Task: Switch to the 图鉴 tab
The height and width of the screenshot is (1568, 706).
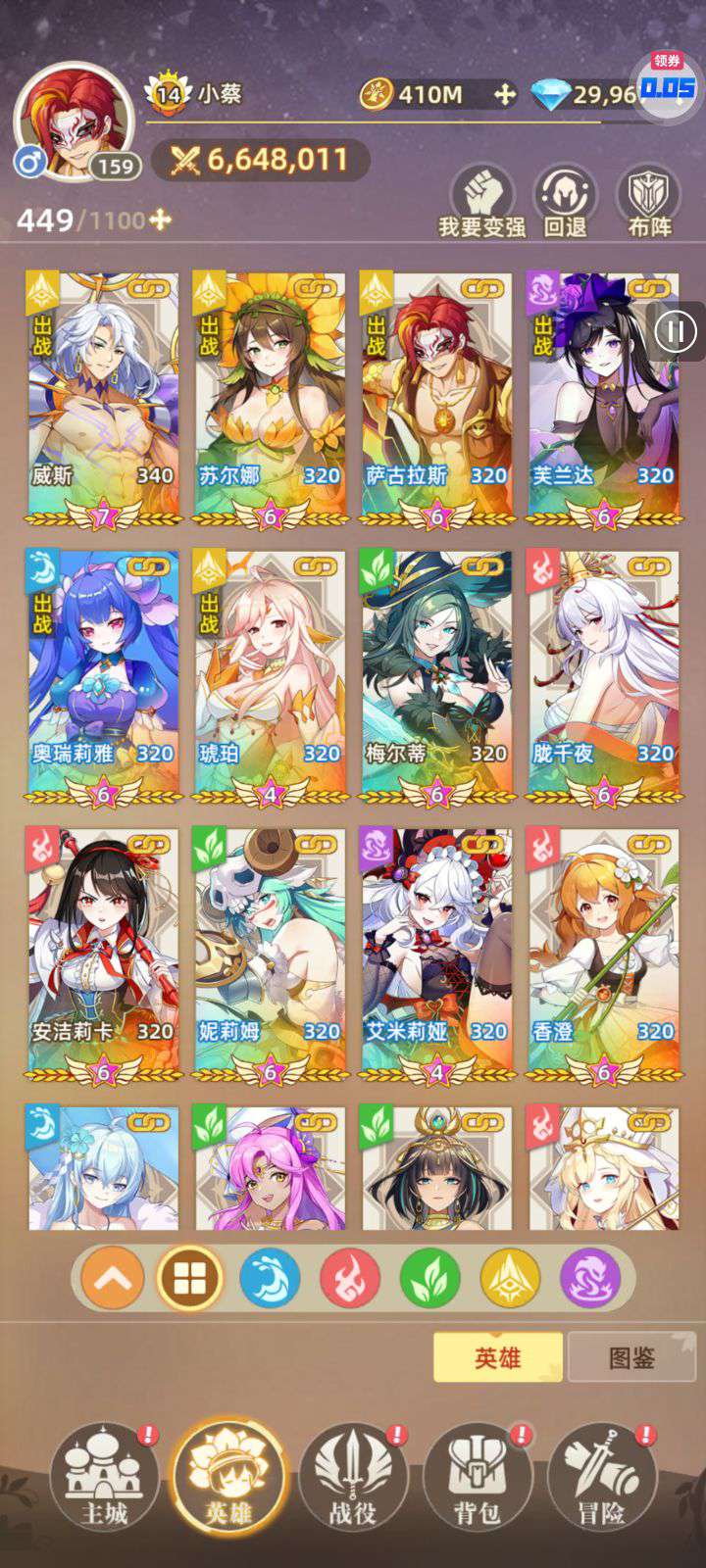Action: point(631,1357)
